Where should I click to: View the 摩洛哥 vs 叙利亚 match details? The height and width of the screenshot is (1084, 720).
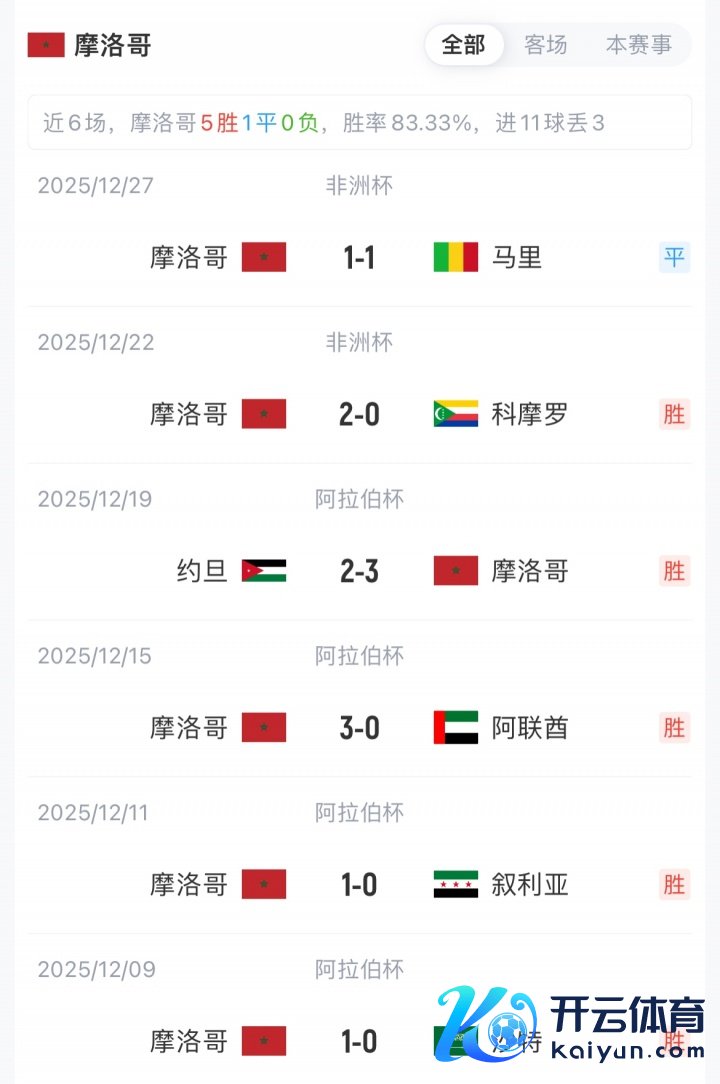[359, 885]
